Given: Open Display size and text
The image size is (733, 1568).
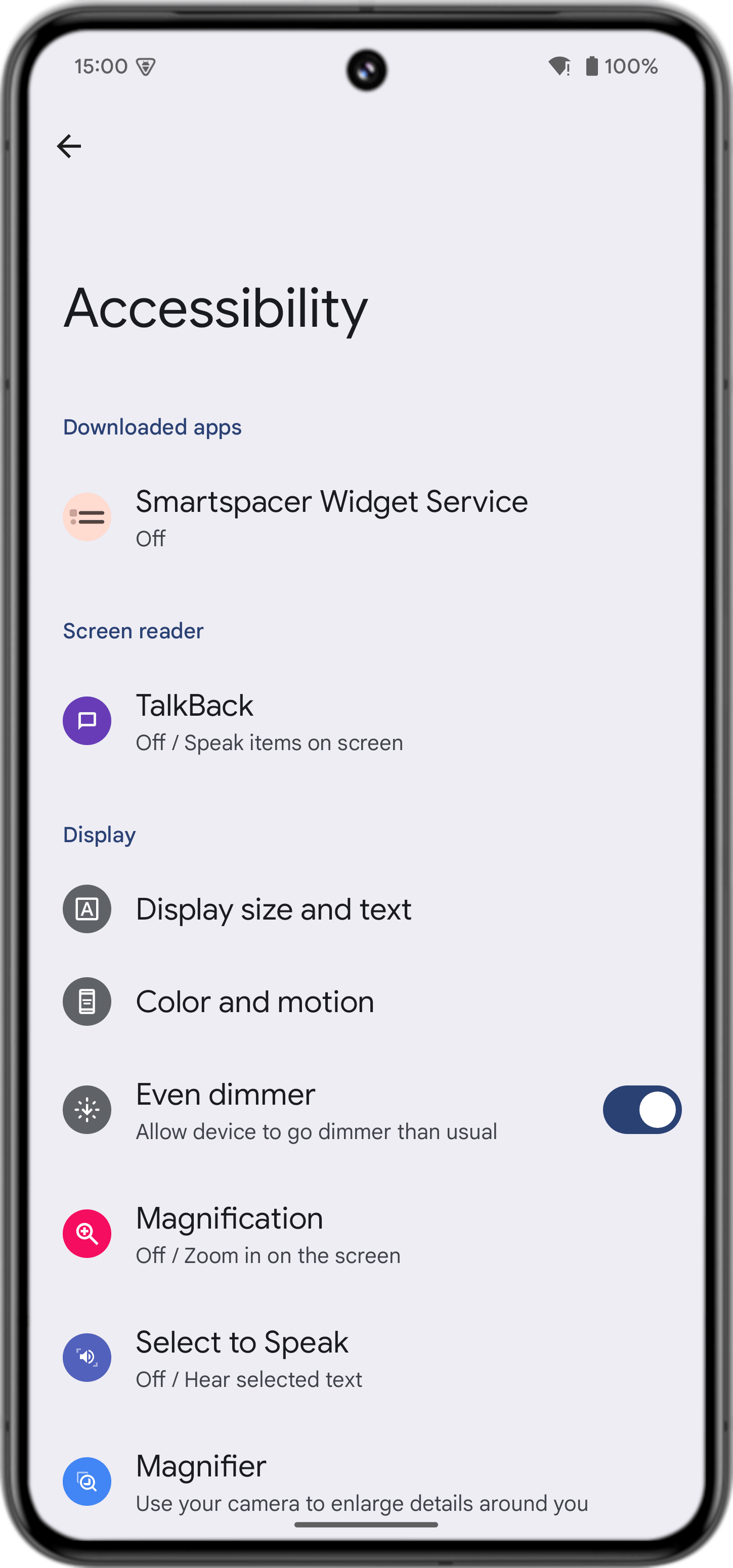Looking at the screenshot, I should (273, 909).
